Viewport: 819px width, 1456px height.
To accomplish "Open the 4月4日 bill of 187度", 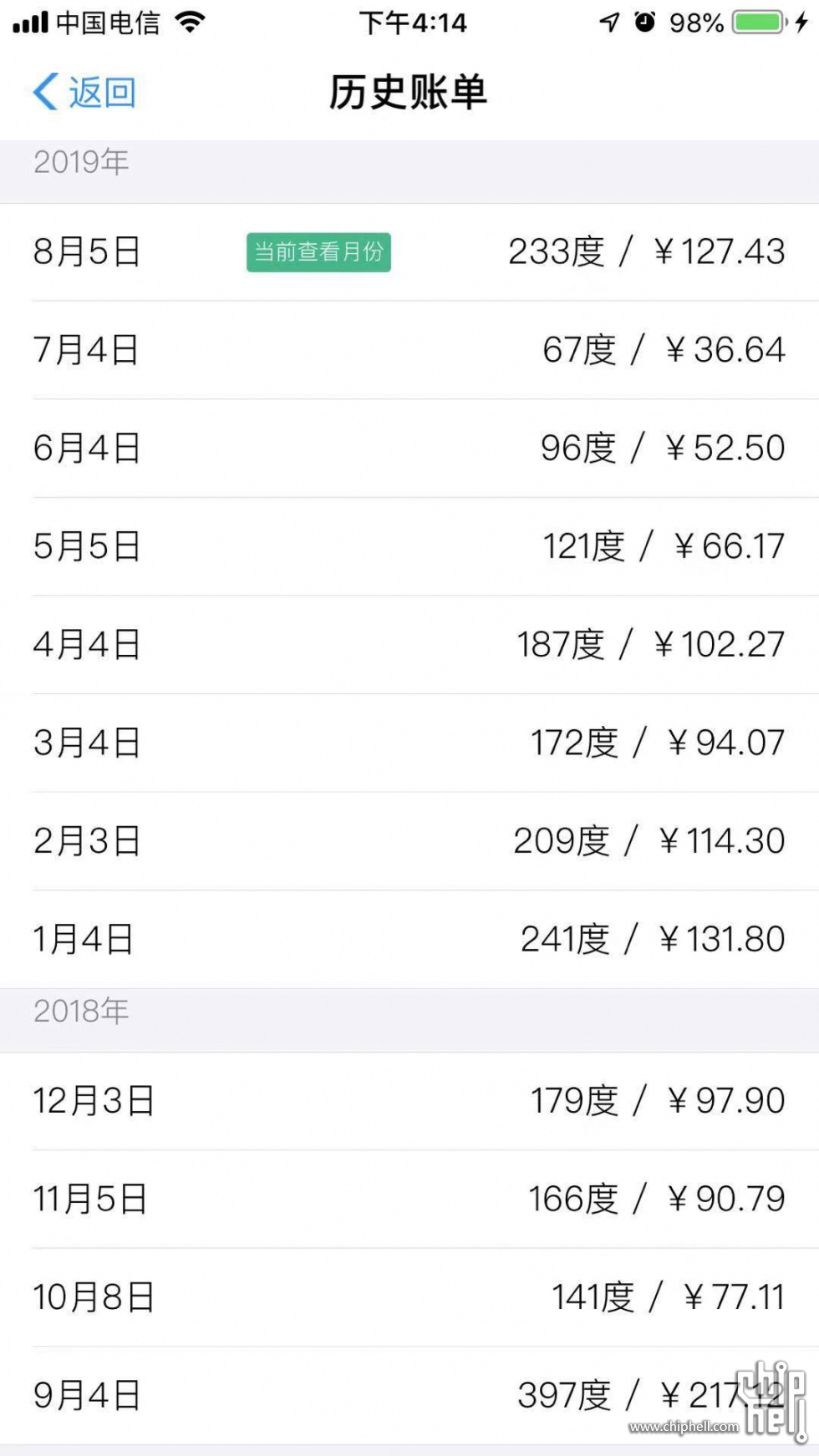I will click(x=409, y=644).
